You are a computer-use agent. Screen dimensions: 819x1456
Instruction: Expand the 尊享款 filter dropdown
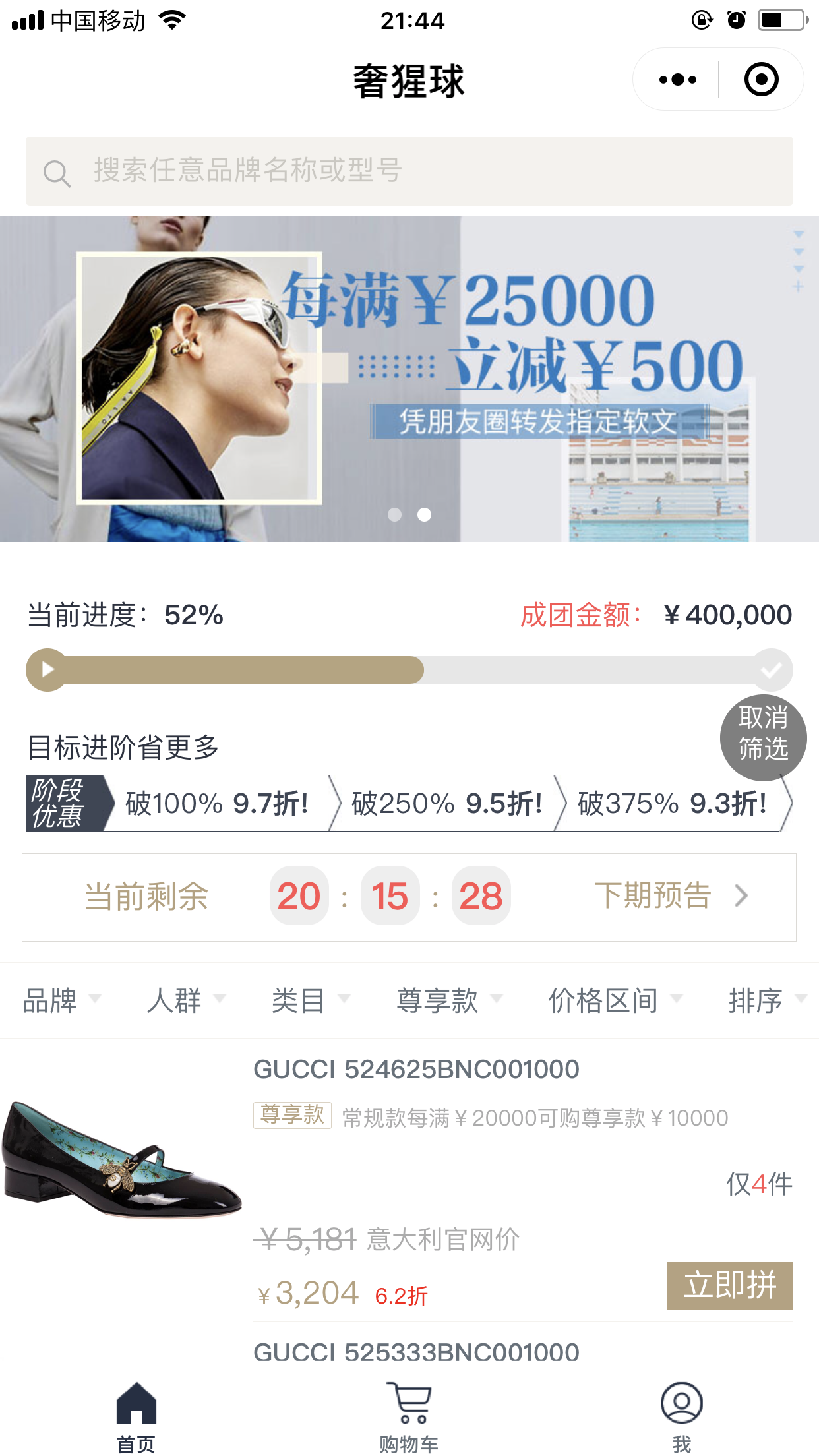(x=448, y=1000)
